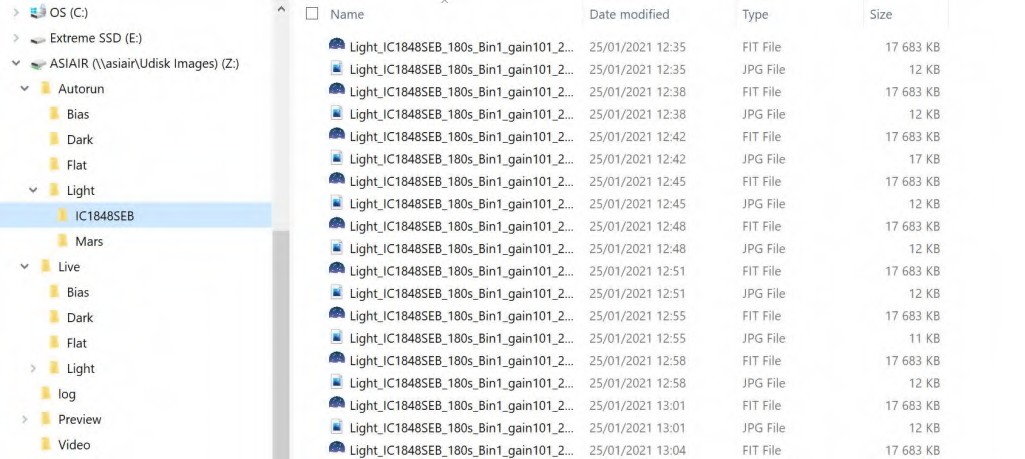Image resolution: width=1025 pixels, height=459 pixels.
Task: Select the 17 KB JPG file from 12:42
Action: [460, 159]
